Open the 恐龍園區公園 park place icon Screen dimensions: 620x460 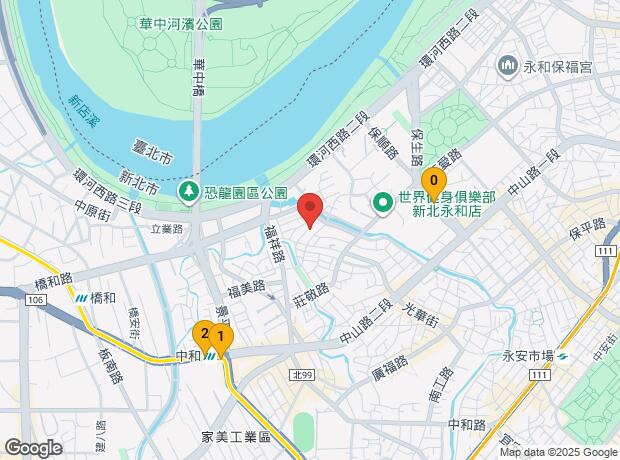click(x=189, y=192)
